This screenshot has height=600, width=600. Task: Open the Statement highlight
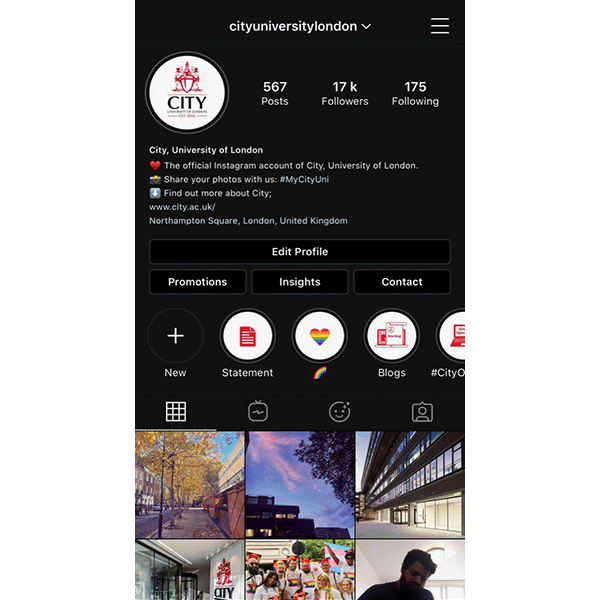point(247,337)
